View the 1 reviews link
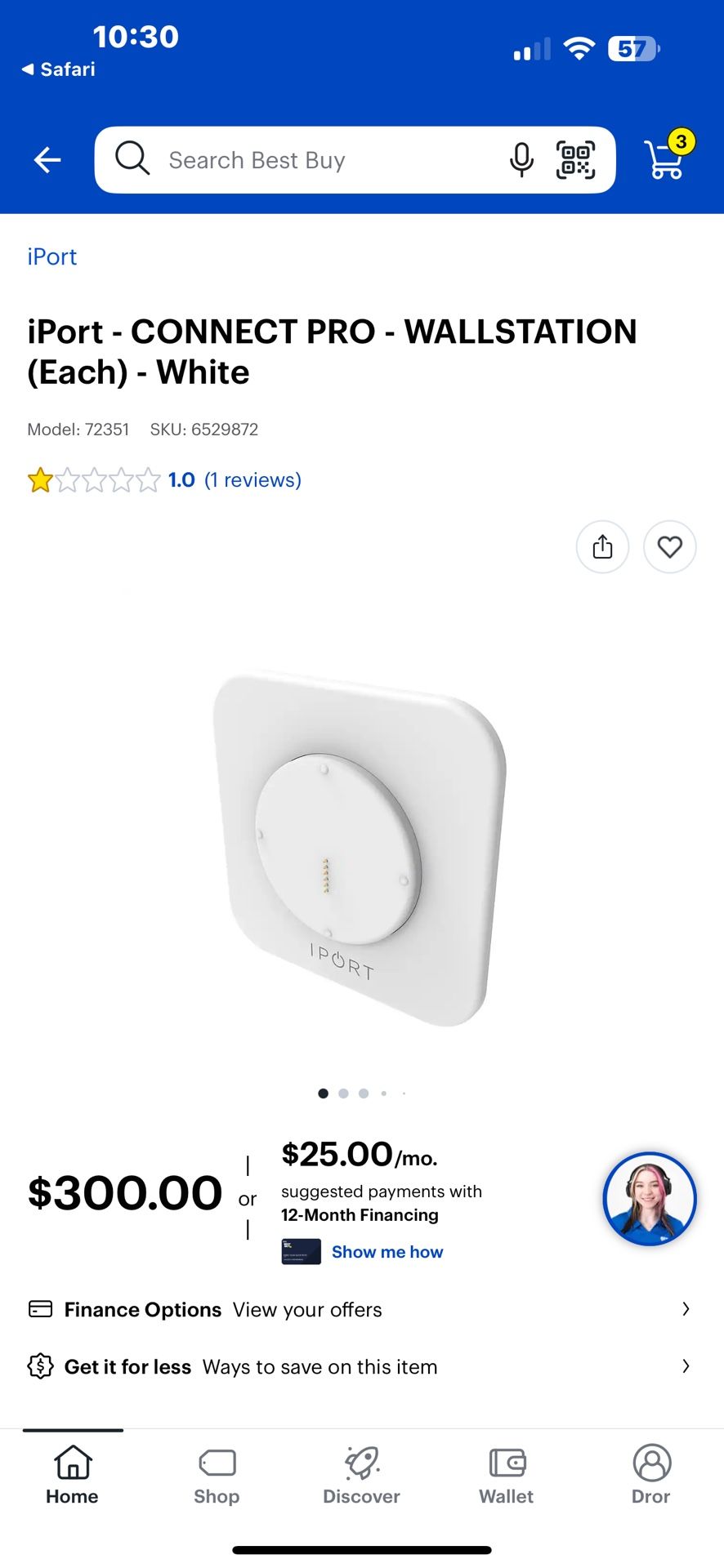Viewport: 724px width, 1568px height. [x=253, y=480]
